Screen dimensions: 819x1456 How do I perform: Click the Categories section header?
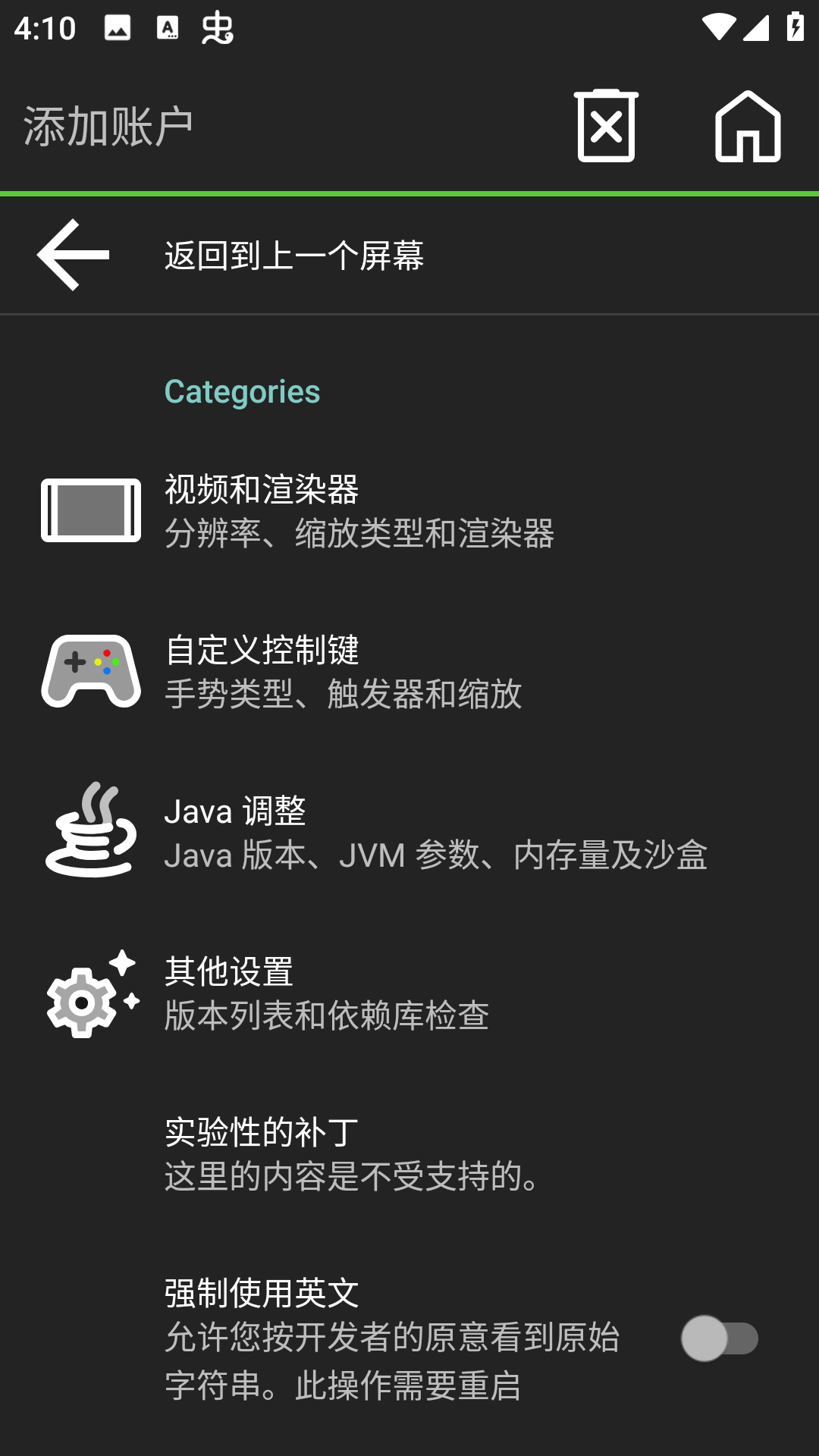point(242,391)
